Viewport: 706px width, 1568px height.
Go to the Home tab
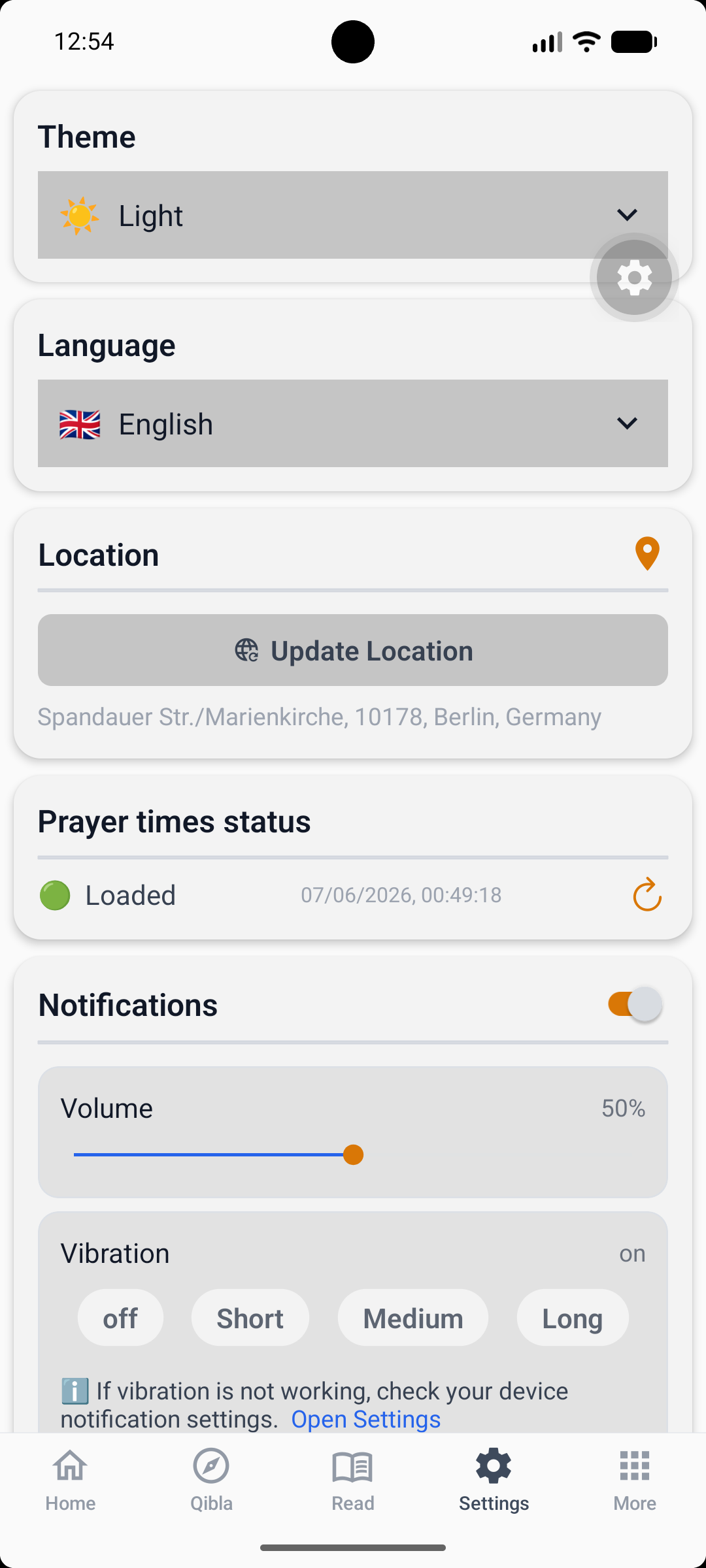(71, 1480)
